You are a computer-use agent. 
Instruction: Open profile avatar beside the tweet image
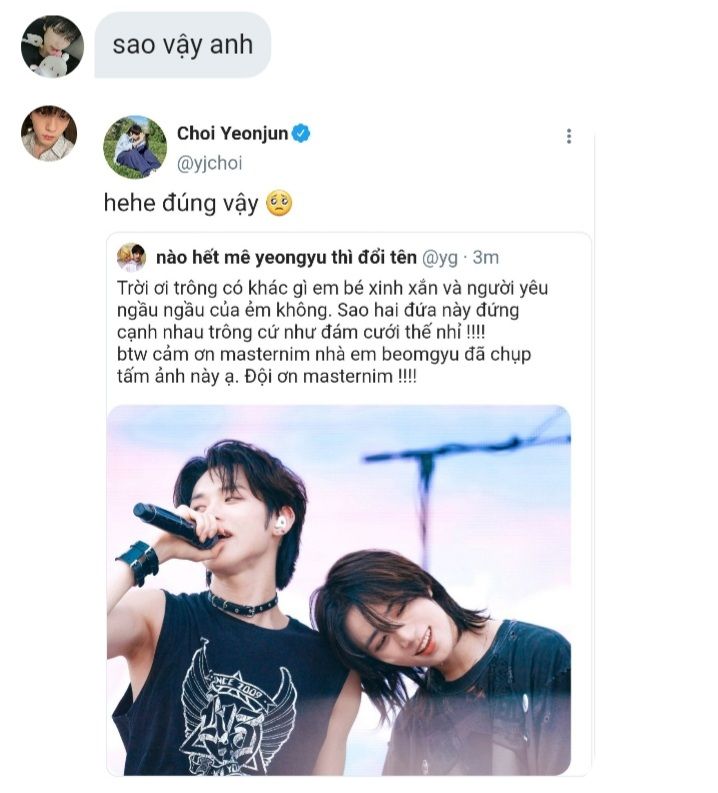[x=49, y=133]
